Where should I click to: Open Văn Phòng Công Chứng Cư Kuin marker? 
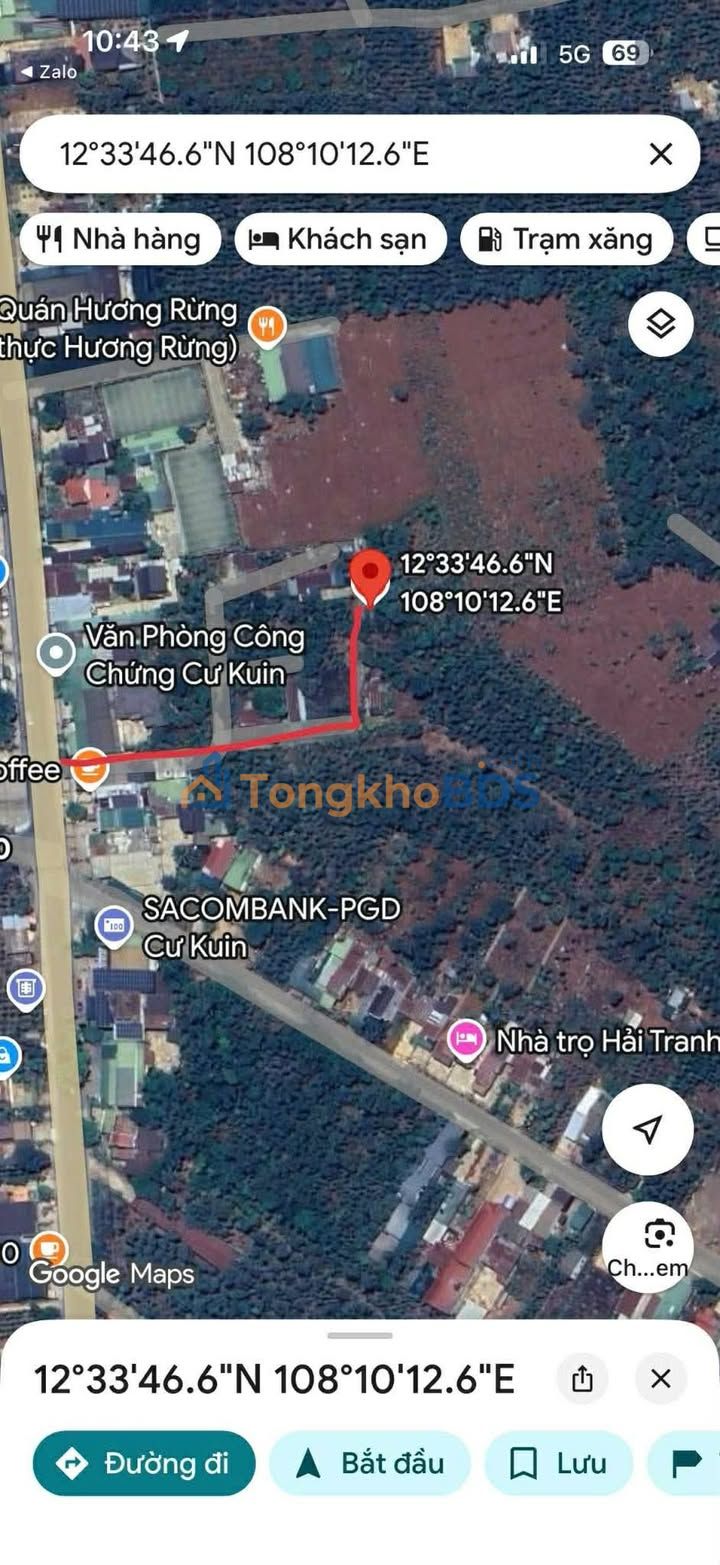pyautogui.click(x=56, y=653)
